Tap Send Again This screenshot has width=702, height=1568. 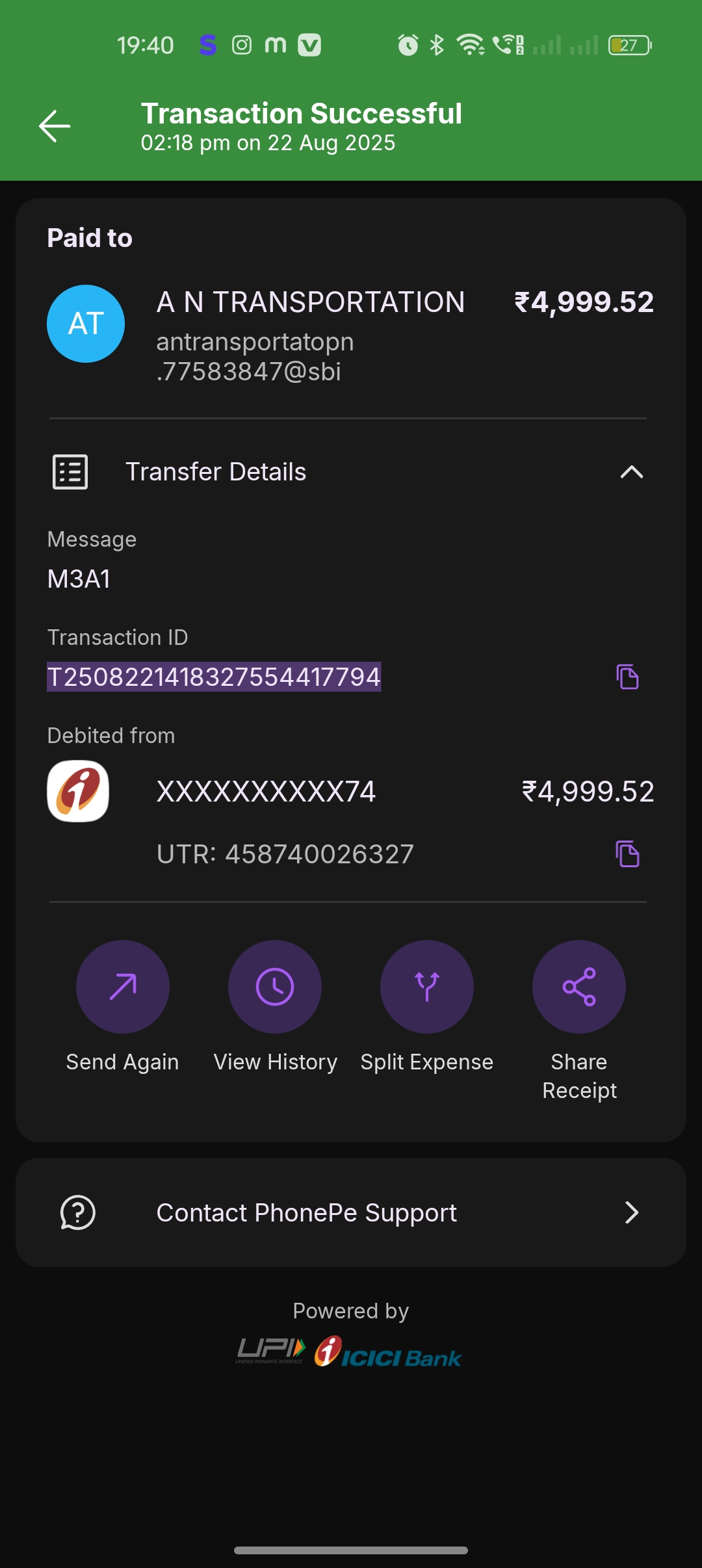(x=123, y=987)
